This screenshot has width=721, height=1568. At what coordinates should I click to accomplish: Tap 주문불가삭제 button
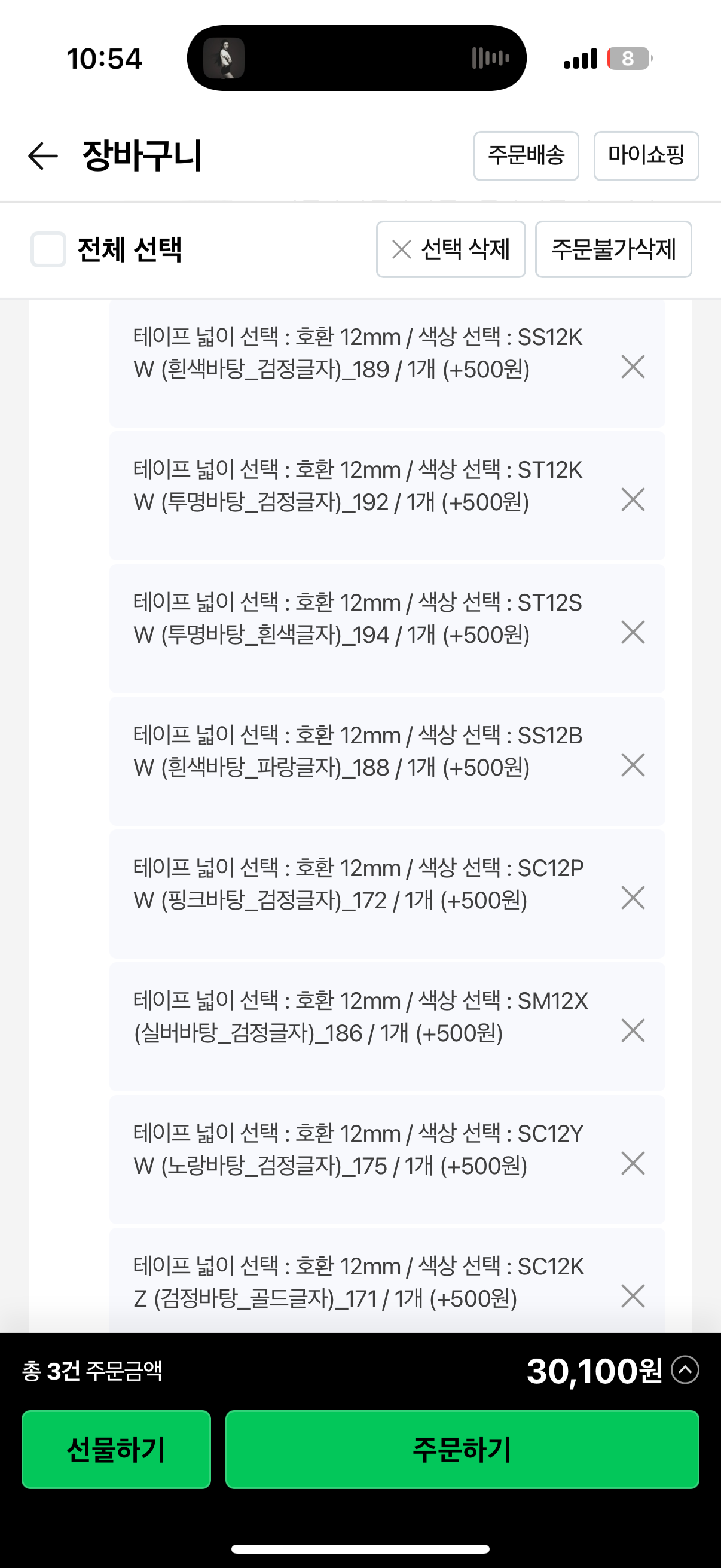(613, 249)
